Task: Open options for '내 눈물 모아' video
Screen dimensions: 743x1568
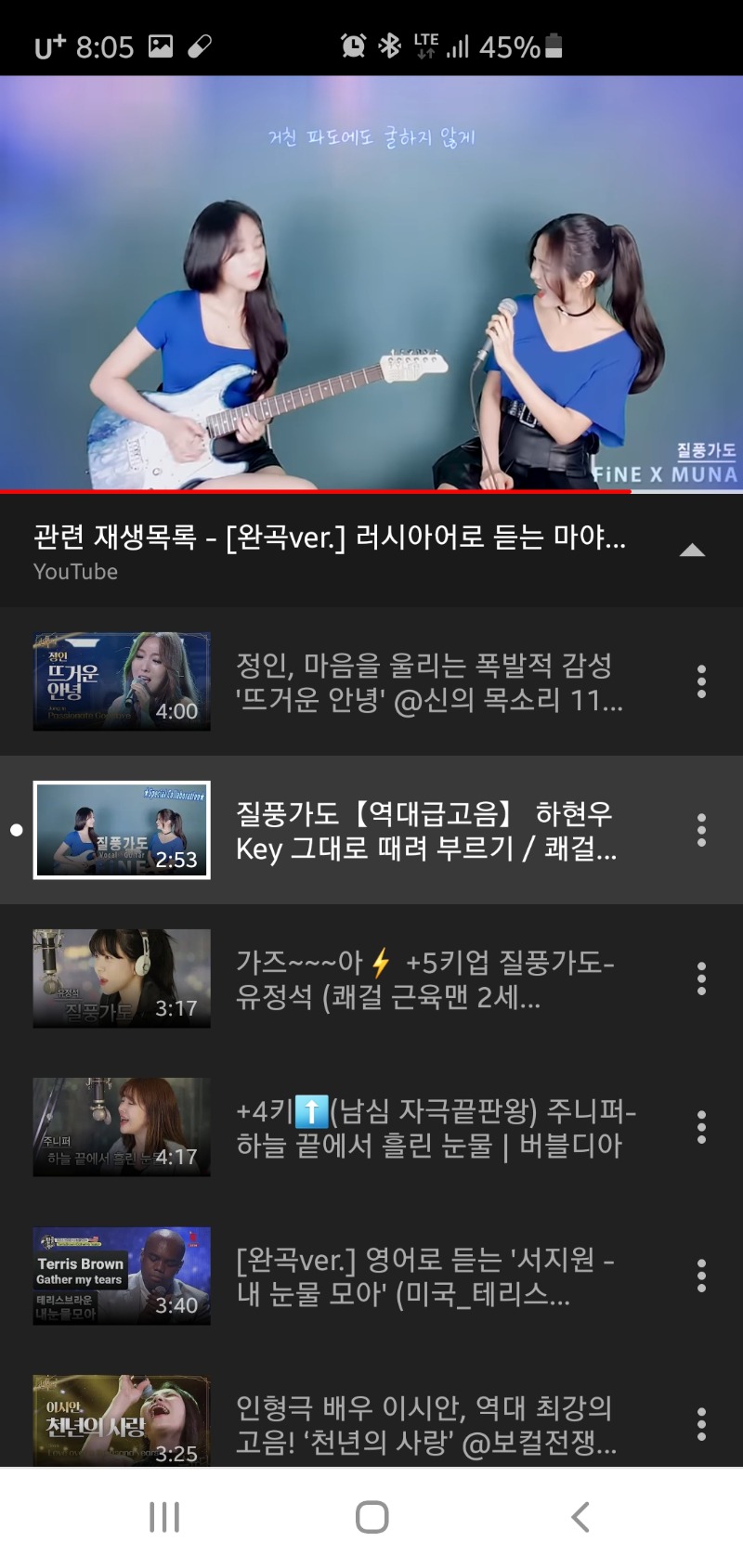Action: coord(701,1276)
